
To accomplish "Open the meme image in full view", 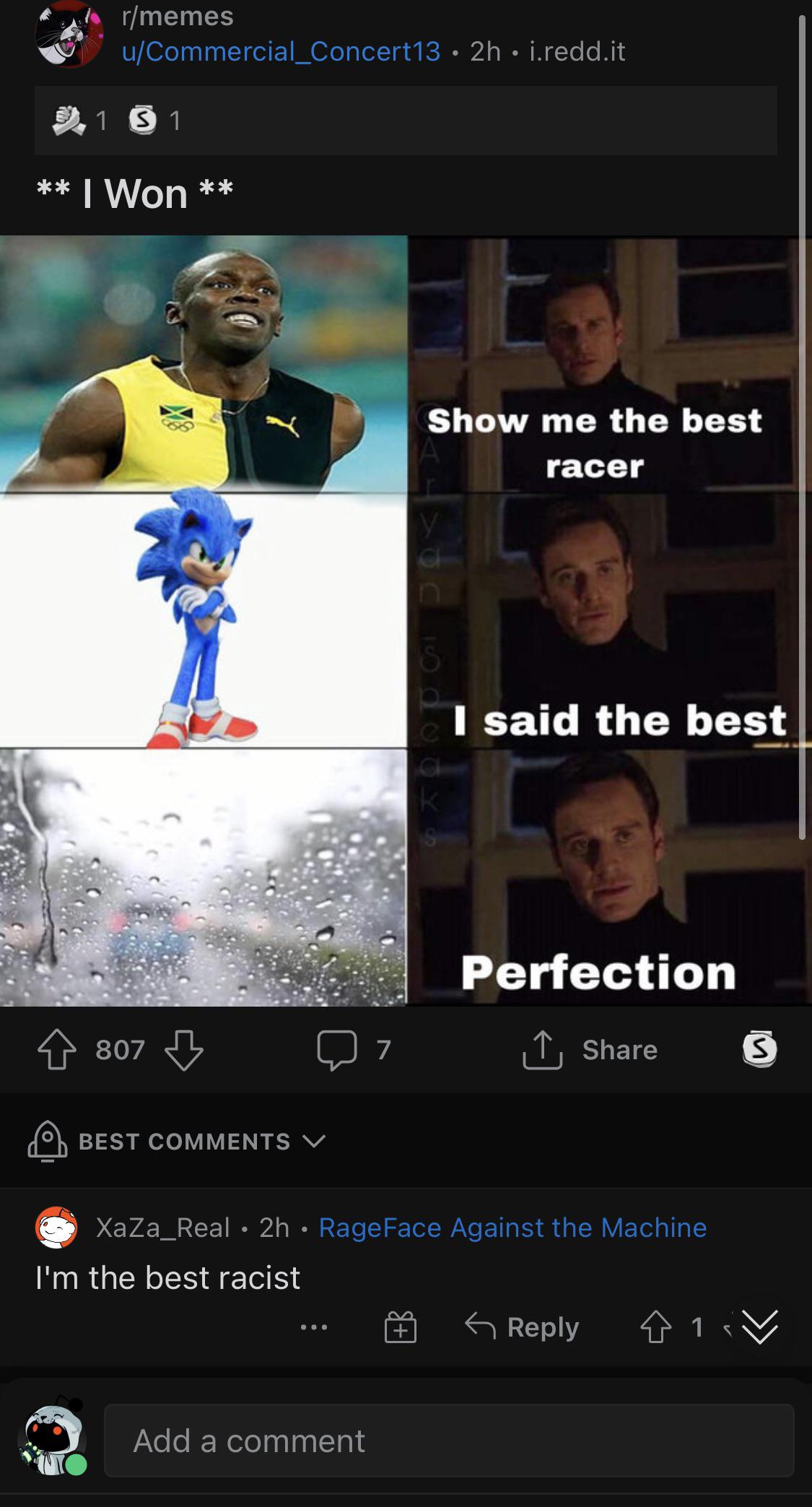I will pos(406,621).
